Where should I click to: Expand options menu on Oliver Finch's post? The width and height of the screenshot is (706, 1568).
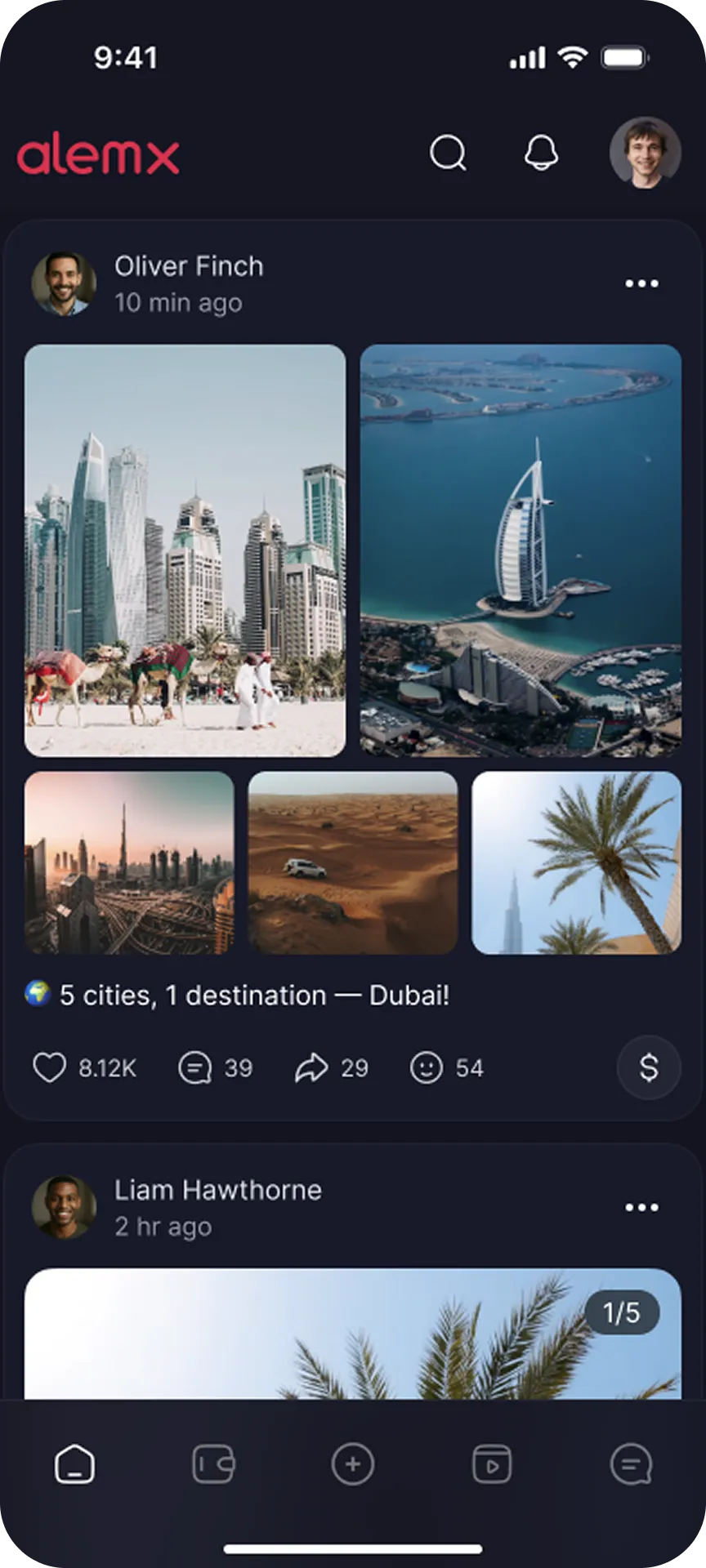[x=642, y=283]
